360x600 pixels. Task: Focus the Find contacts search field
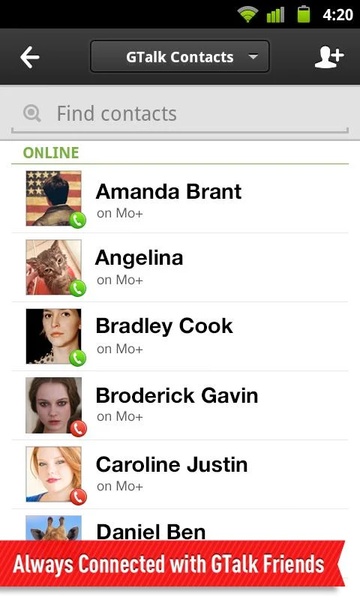click(x=180, y=114)
